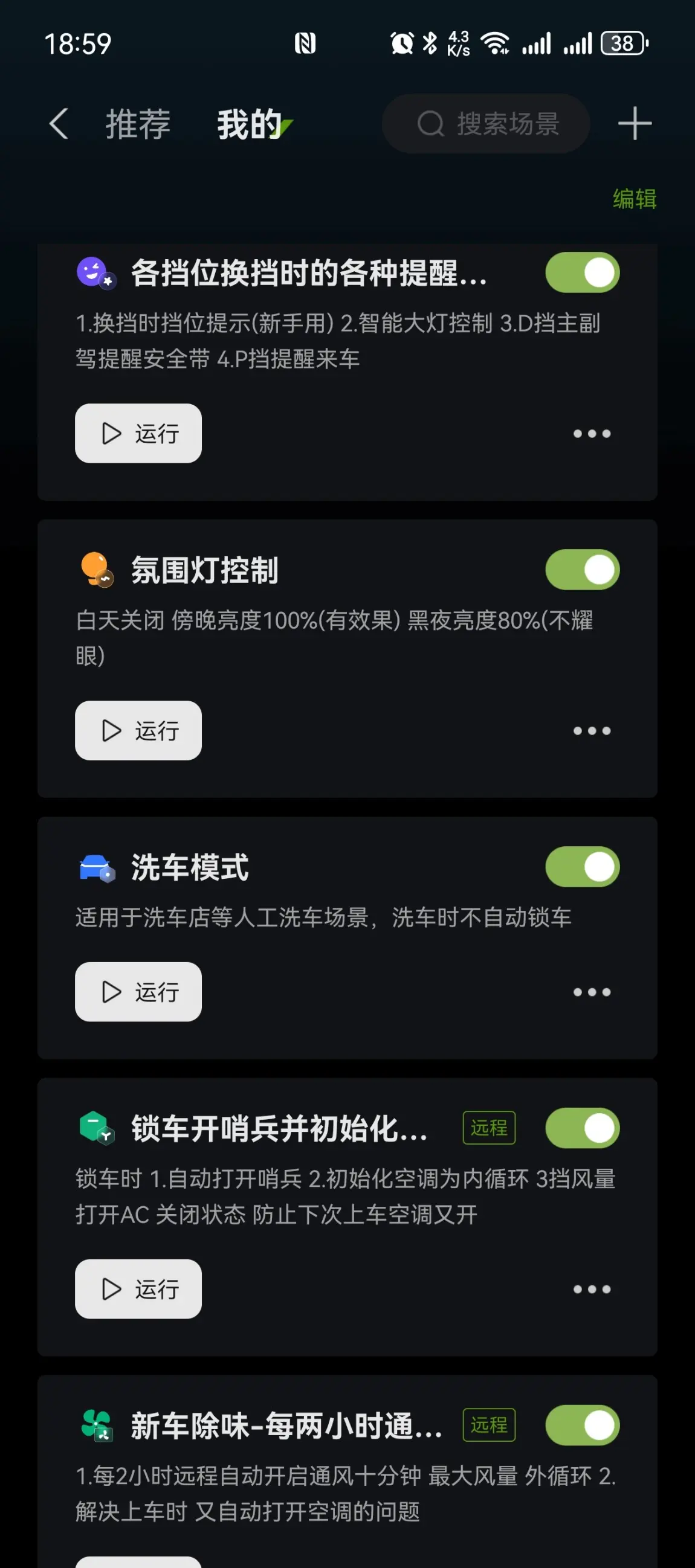Tap 编辑 to edit the scene list
This screenshot has height=1568, width=695.
(x=634, y=199)
